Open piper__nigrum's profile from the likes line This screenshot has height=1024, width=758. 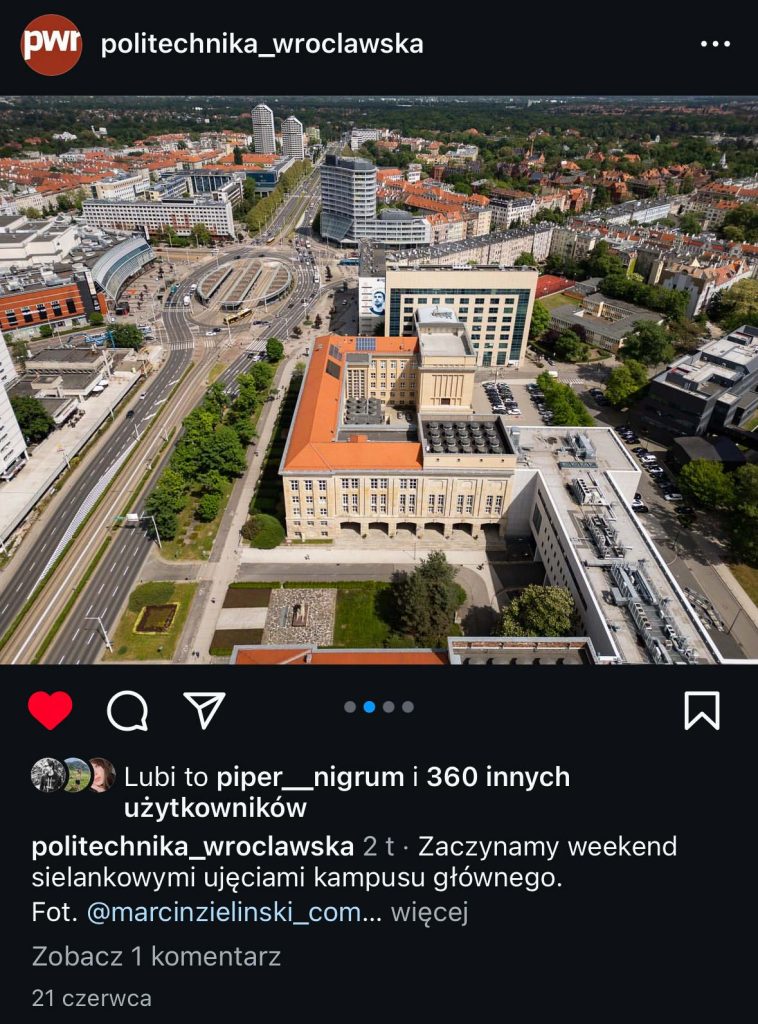click(x=310, y=777)
